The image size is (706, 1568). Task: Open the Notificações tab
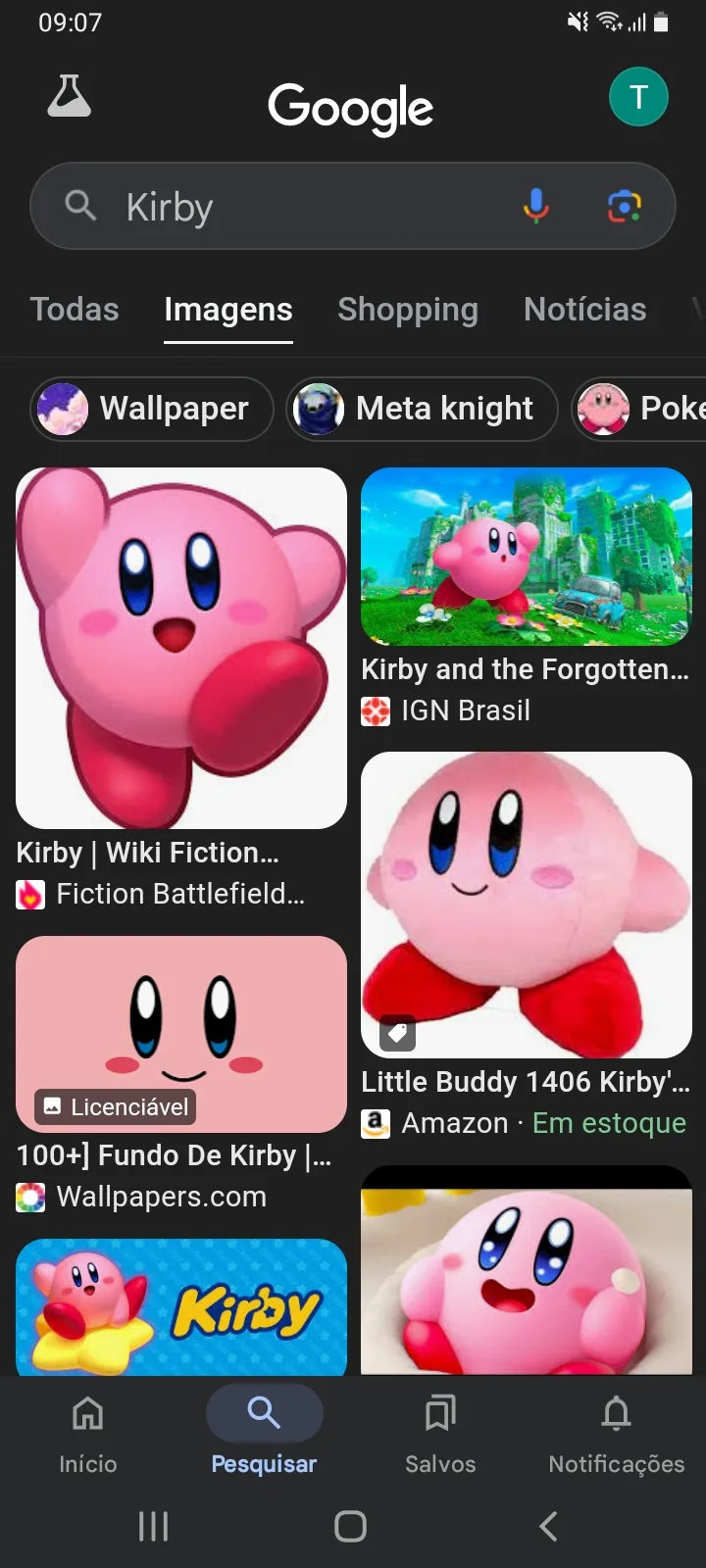click(617, 1434)
